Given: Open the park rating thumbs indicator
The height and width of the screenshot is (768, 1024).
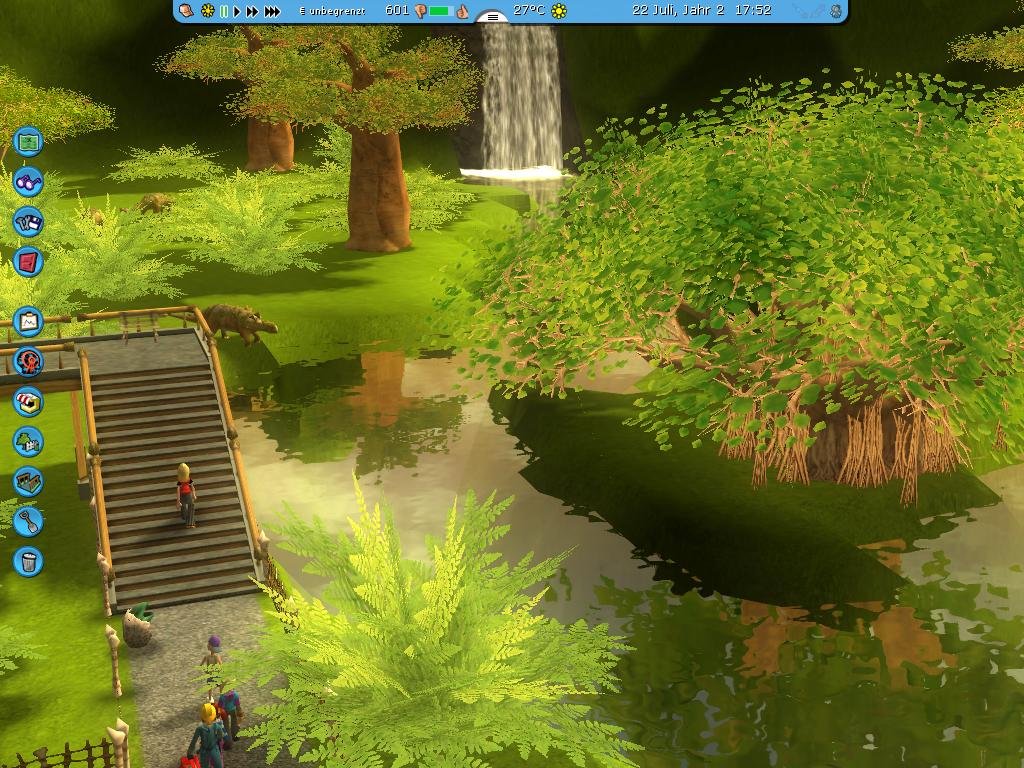Looking at the screenshot, I should tap(421, 11).
